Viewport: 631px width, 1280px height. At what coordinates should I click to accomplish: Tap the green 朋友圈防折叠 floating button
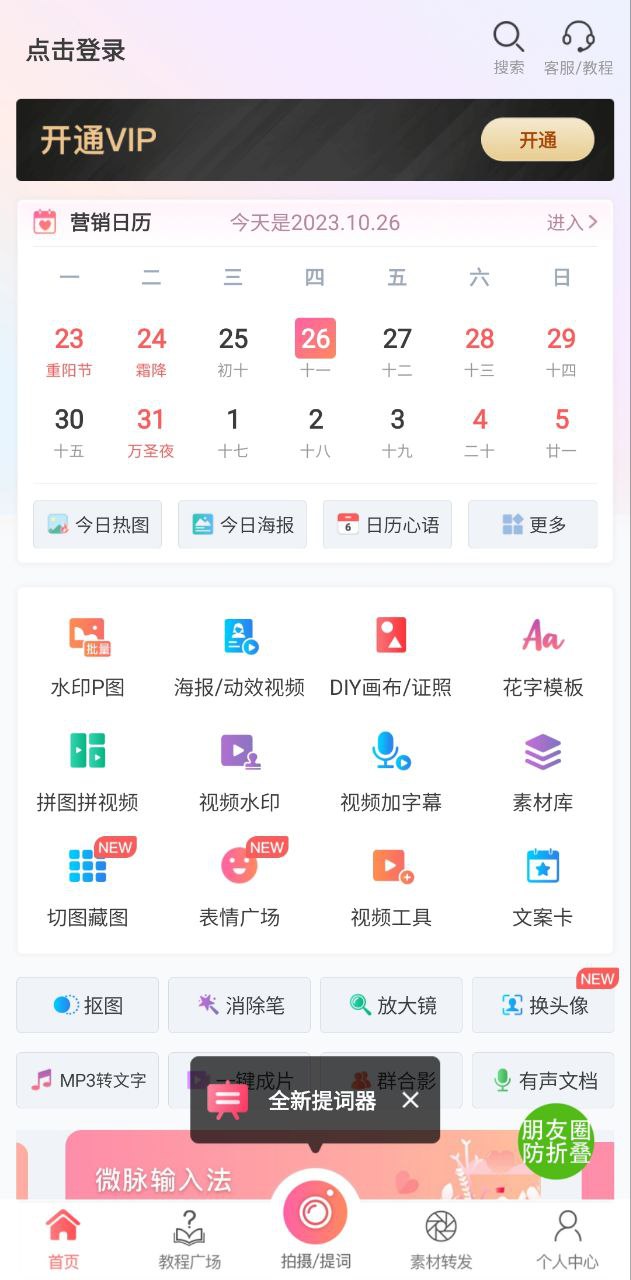[556, 1141]
